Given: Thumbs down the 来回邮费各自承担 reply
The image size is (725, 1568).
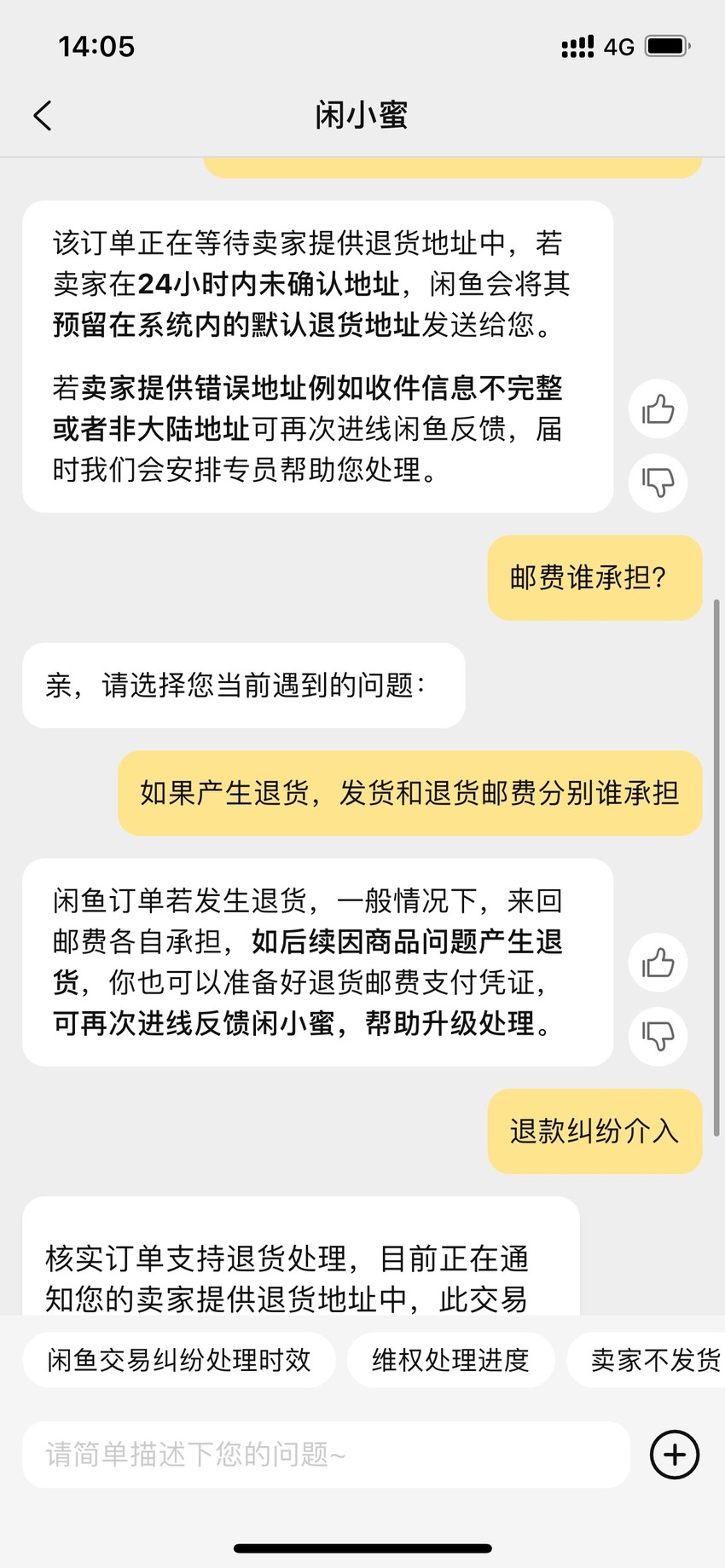Looking at the screenshot, I should (x=658, y=1036).
